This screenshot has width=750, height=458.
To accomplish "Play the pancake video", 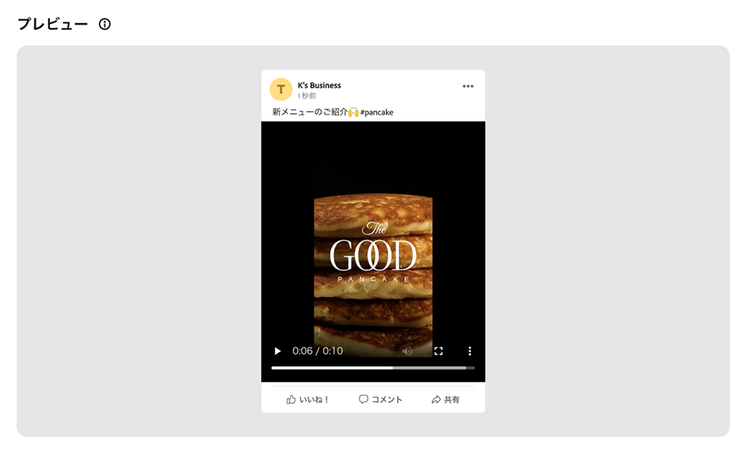I will point(278,351).
